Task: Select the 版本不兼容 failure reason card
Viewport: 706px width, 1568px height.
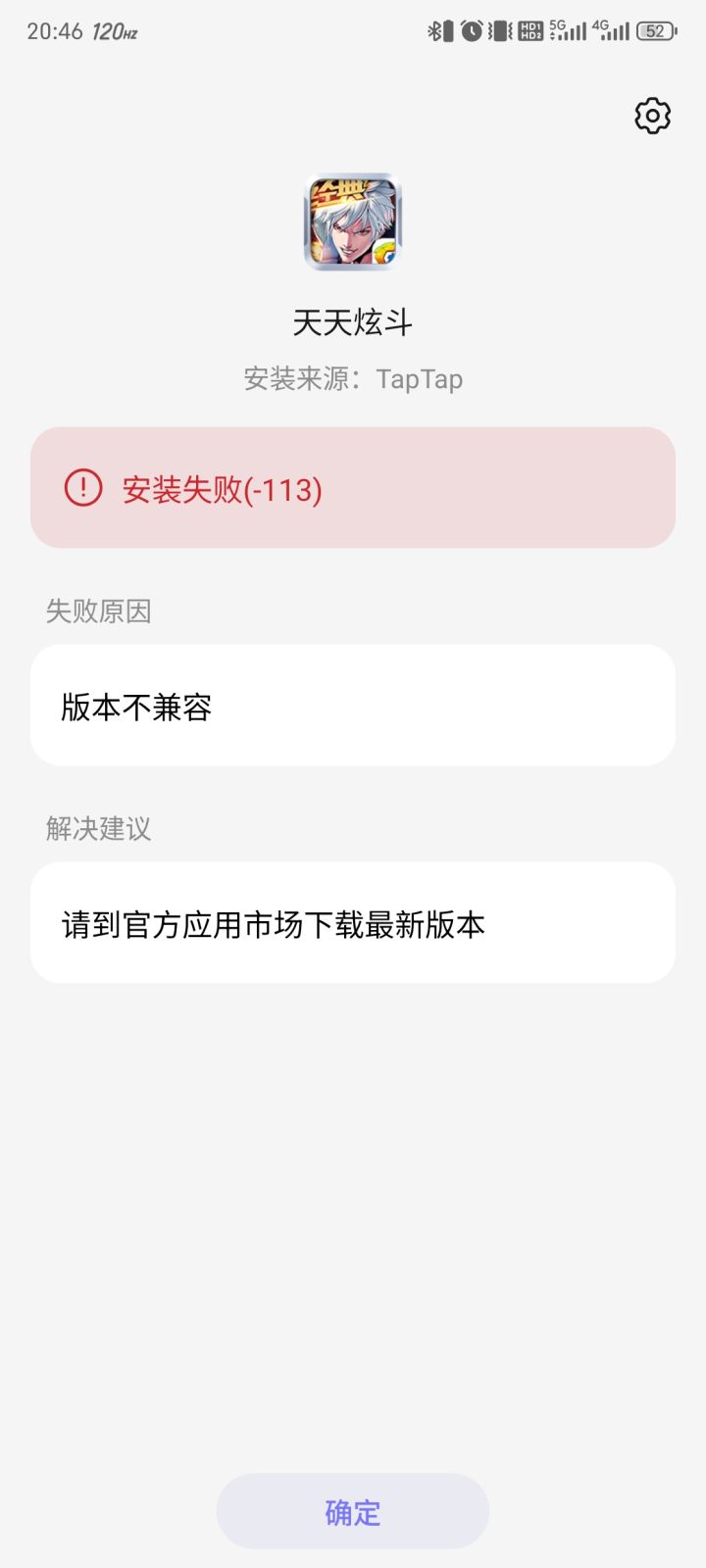Action: [353, 705]
